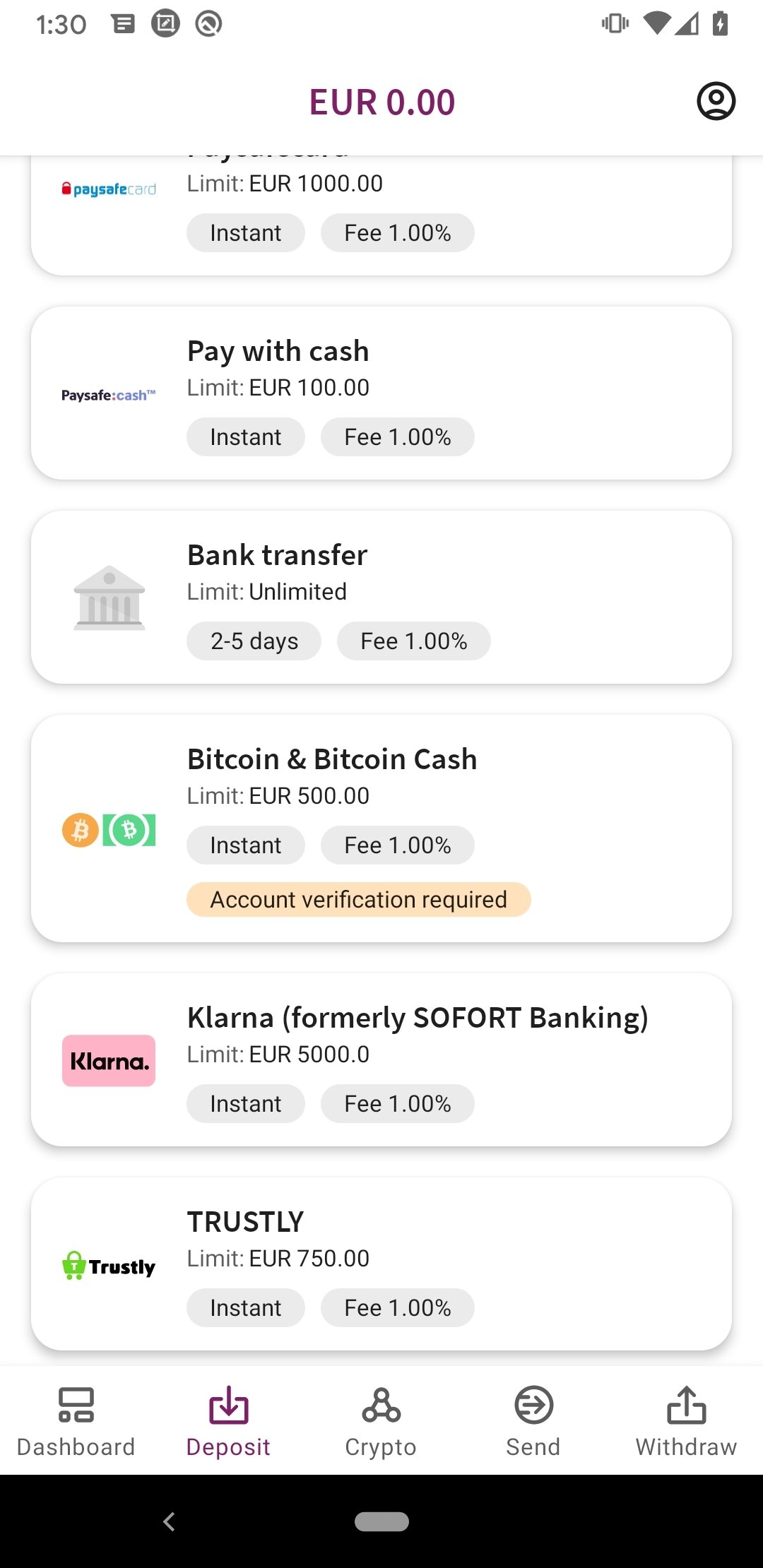Tap the Deposit tab
The image size is (763, 1568).
(229, 1421)
